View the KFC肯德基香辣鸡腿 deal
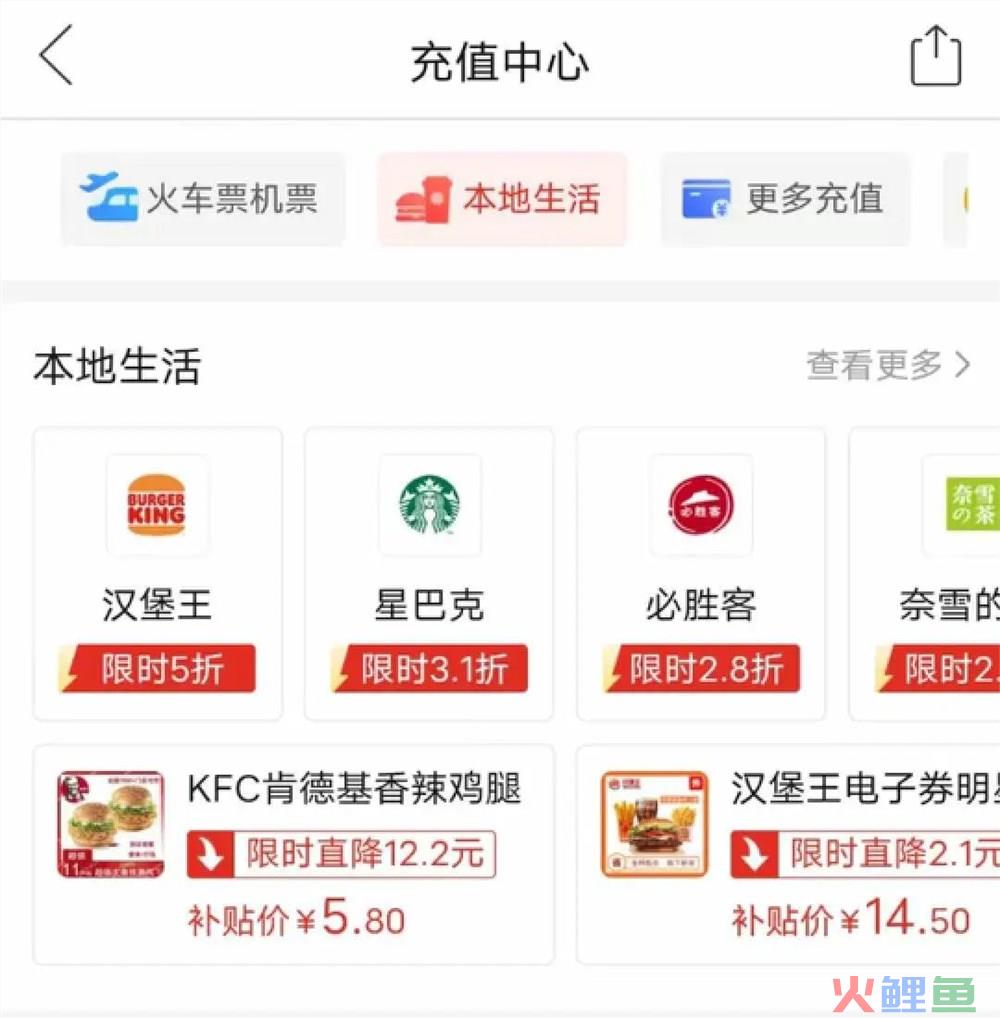This screenshot has width=1000, height=1018. (x=294, y=853)
